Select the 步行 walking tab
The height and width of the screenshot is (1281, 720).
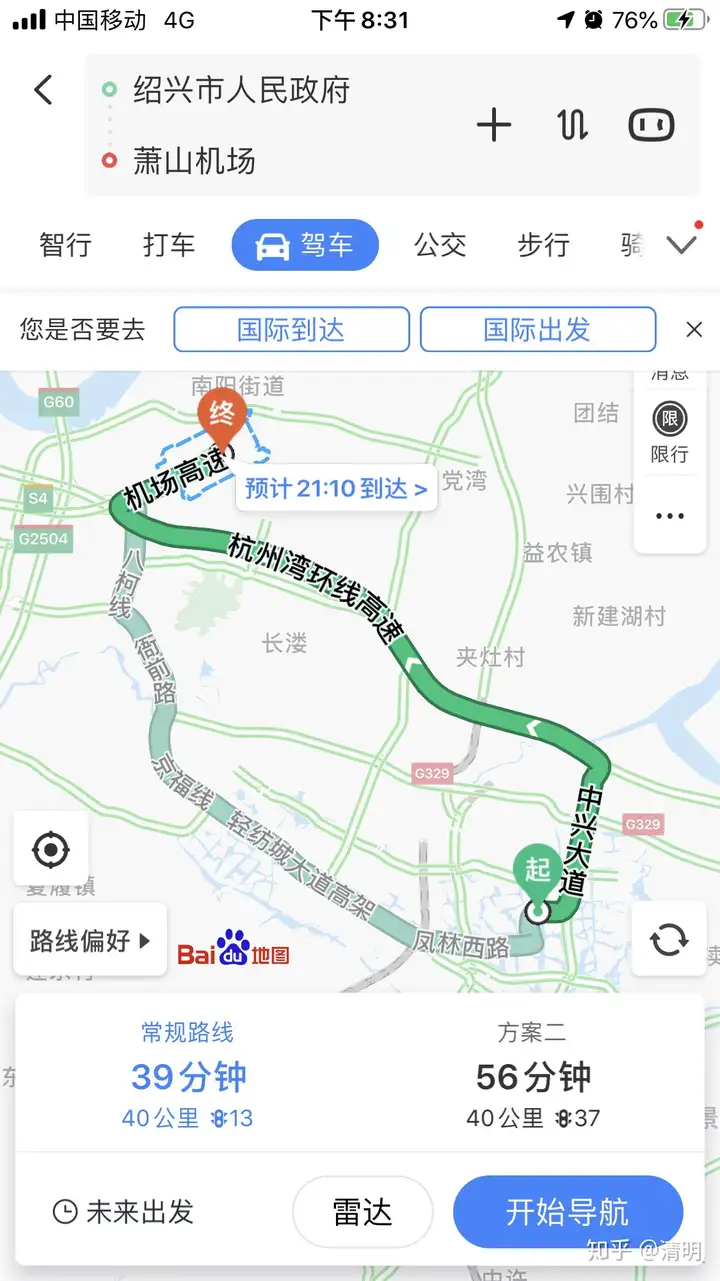click(543, 245)
